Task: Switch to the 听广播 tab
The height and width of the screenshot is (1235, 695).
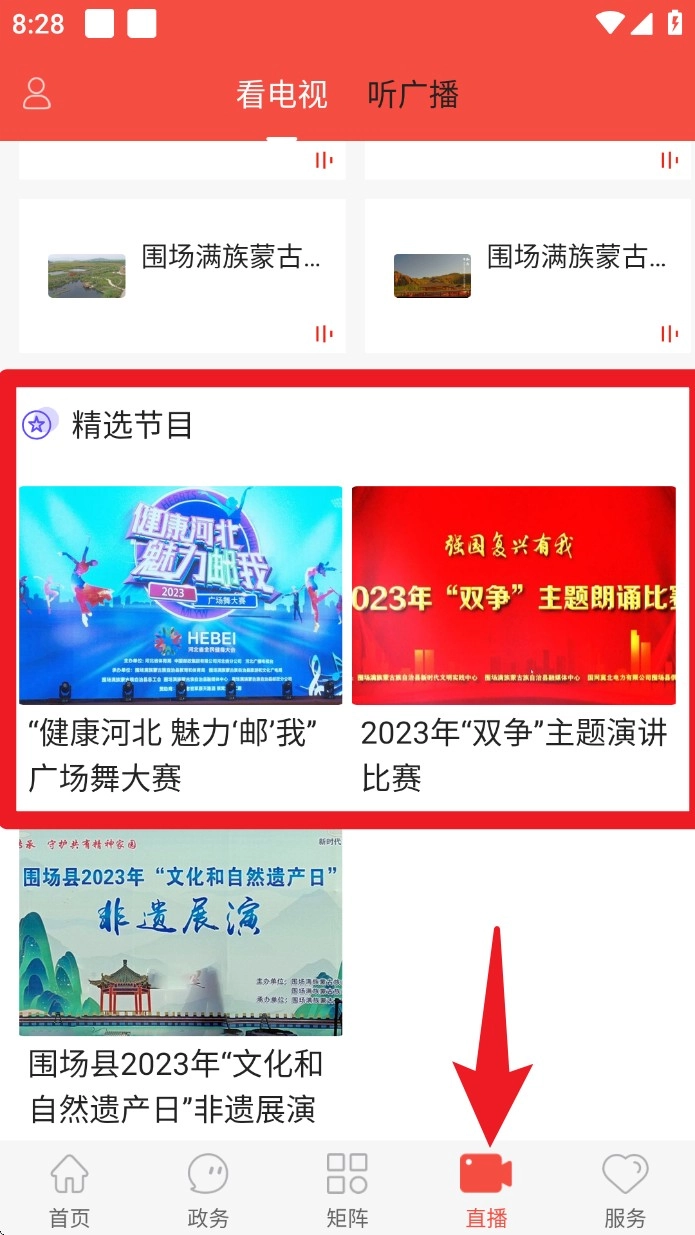Action: [413, 95]
